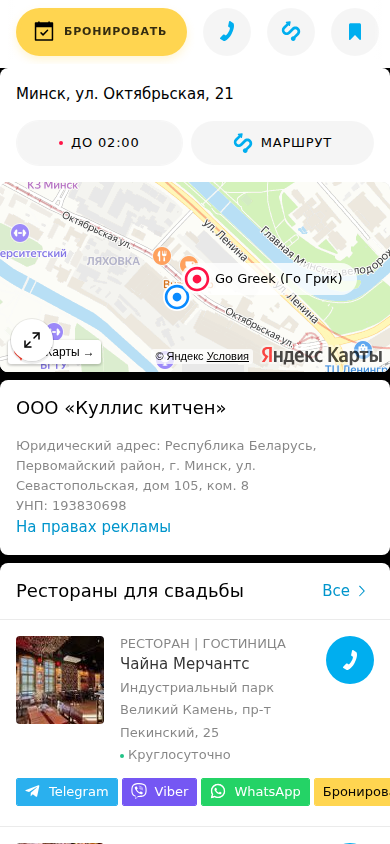Contact Чайна Мерчантс via Telegram
This screenshot has height=844, width=390.
67,792
